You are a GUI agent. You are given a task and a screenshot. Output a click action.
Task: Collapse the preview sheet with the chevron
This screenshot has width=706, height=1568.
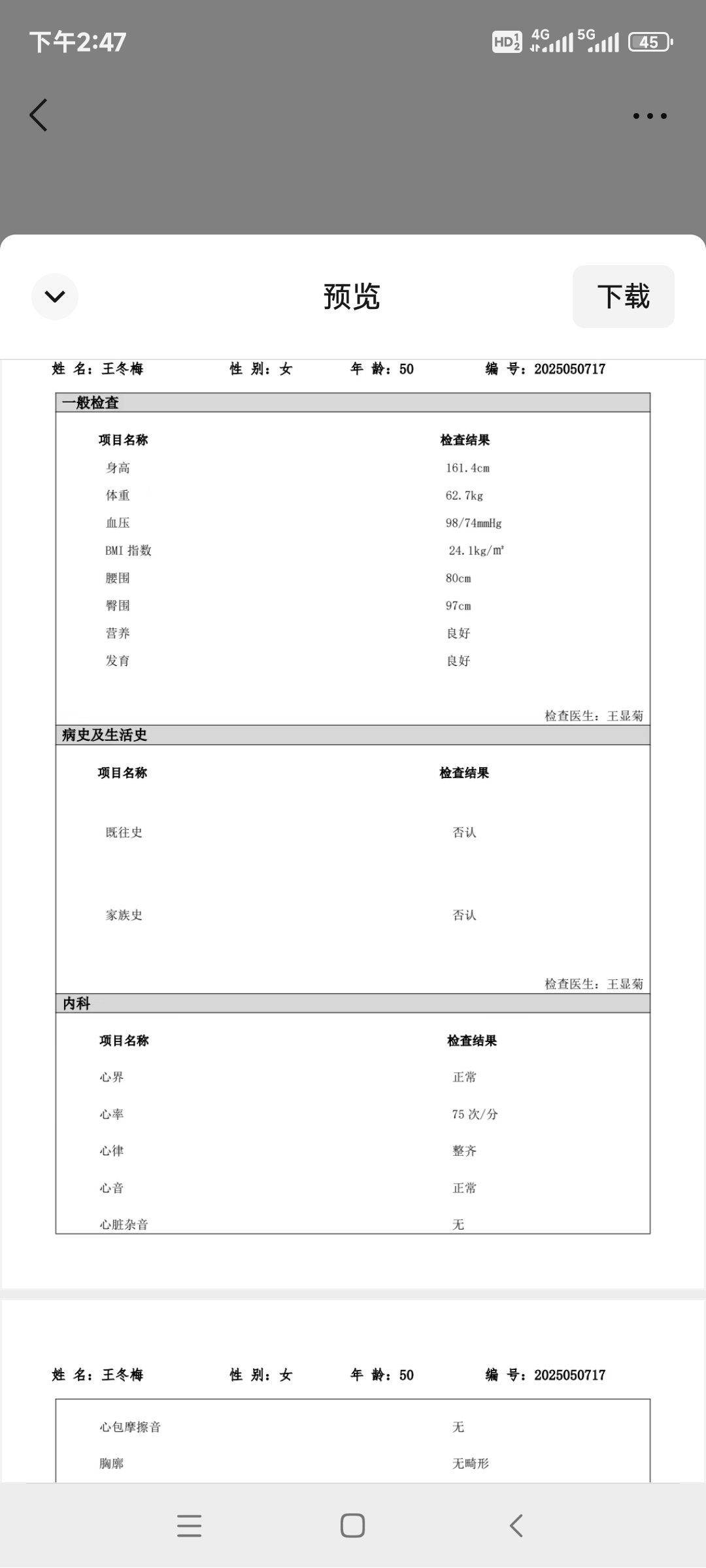[x=55, y=297]
